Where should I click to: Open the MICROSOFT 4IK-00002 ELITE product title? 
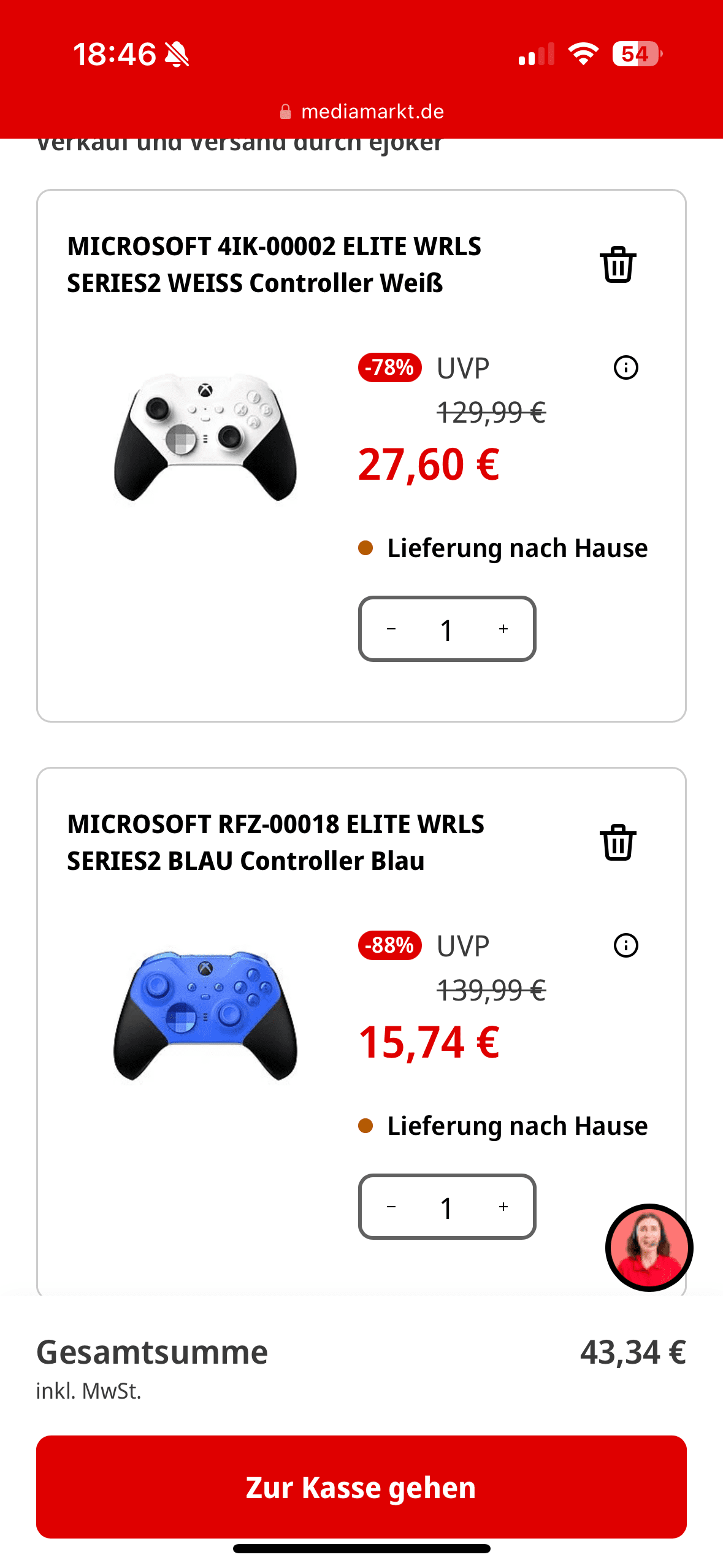(274, 265)
